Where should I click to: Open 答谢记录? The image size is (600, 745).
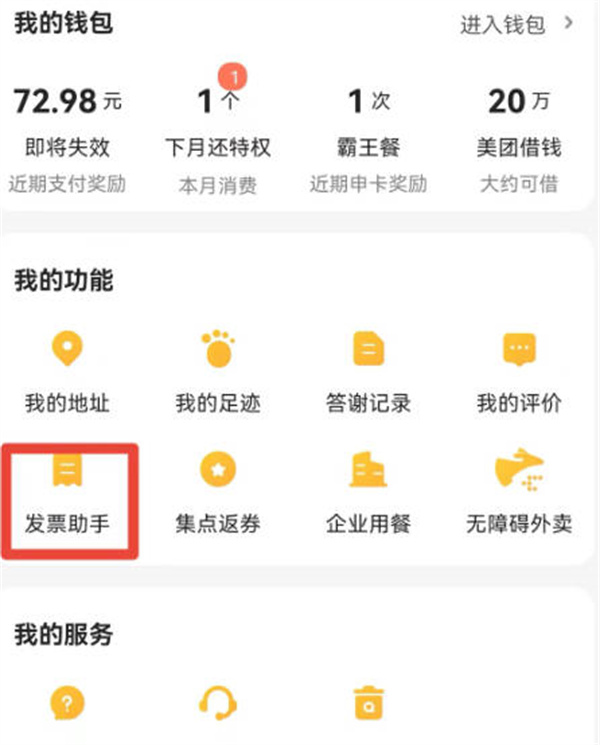point(368,374)
